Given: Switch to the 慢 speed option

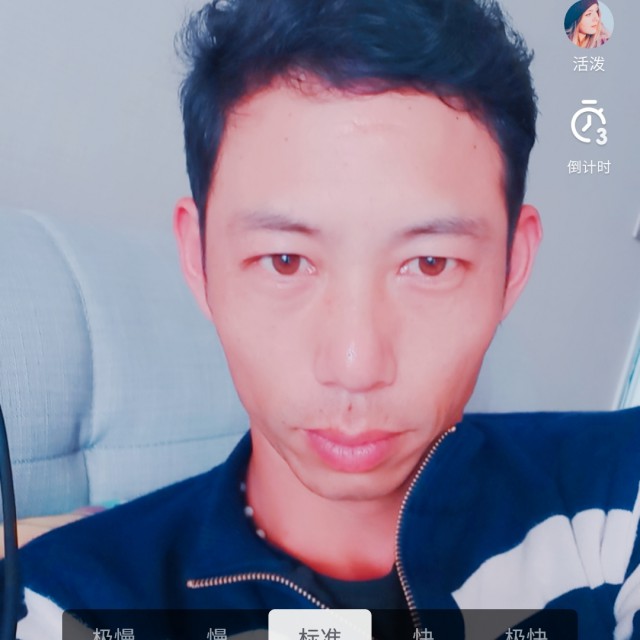Looking at the screenshot, I should [217, 631].
